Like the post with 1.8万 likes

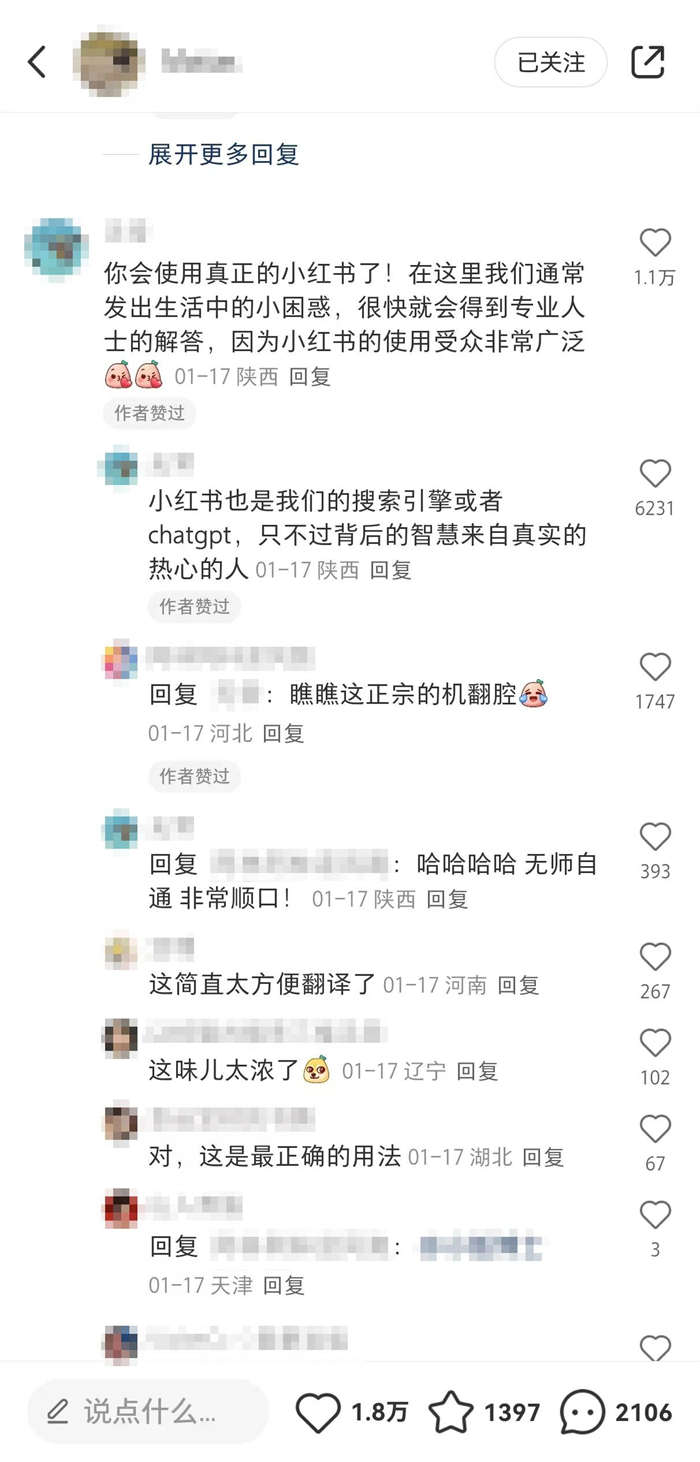coord(319,1412)
